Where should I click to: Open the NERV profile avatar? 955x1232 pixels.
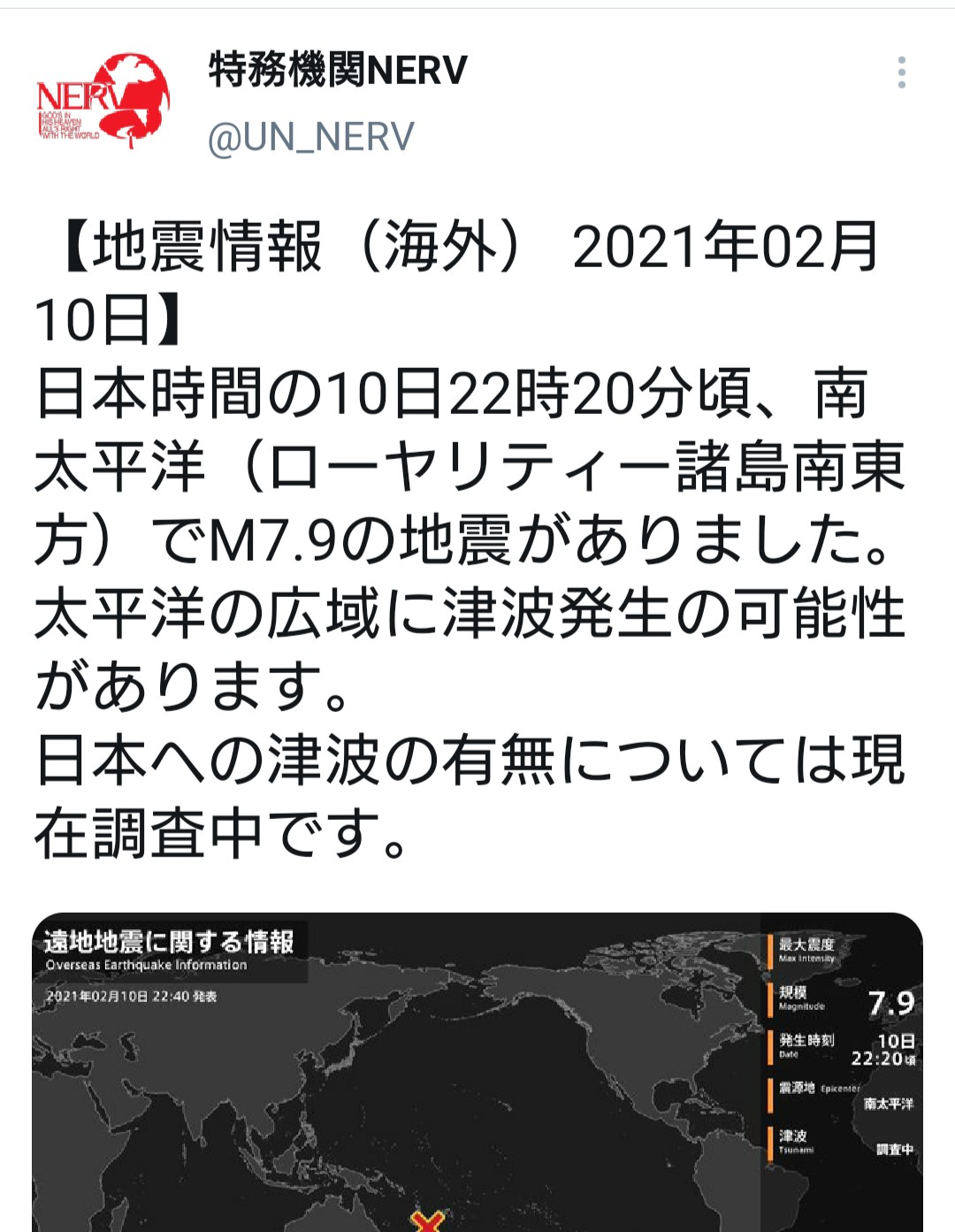click(x=103, y=101)
